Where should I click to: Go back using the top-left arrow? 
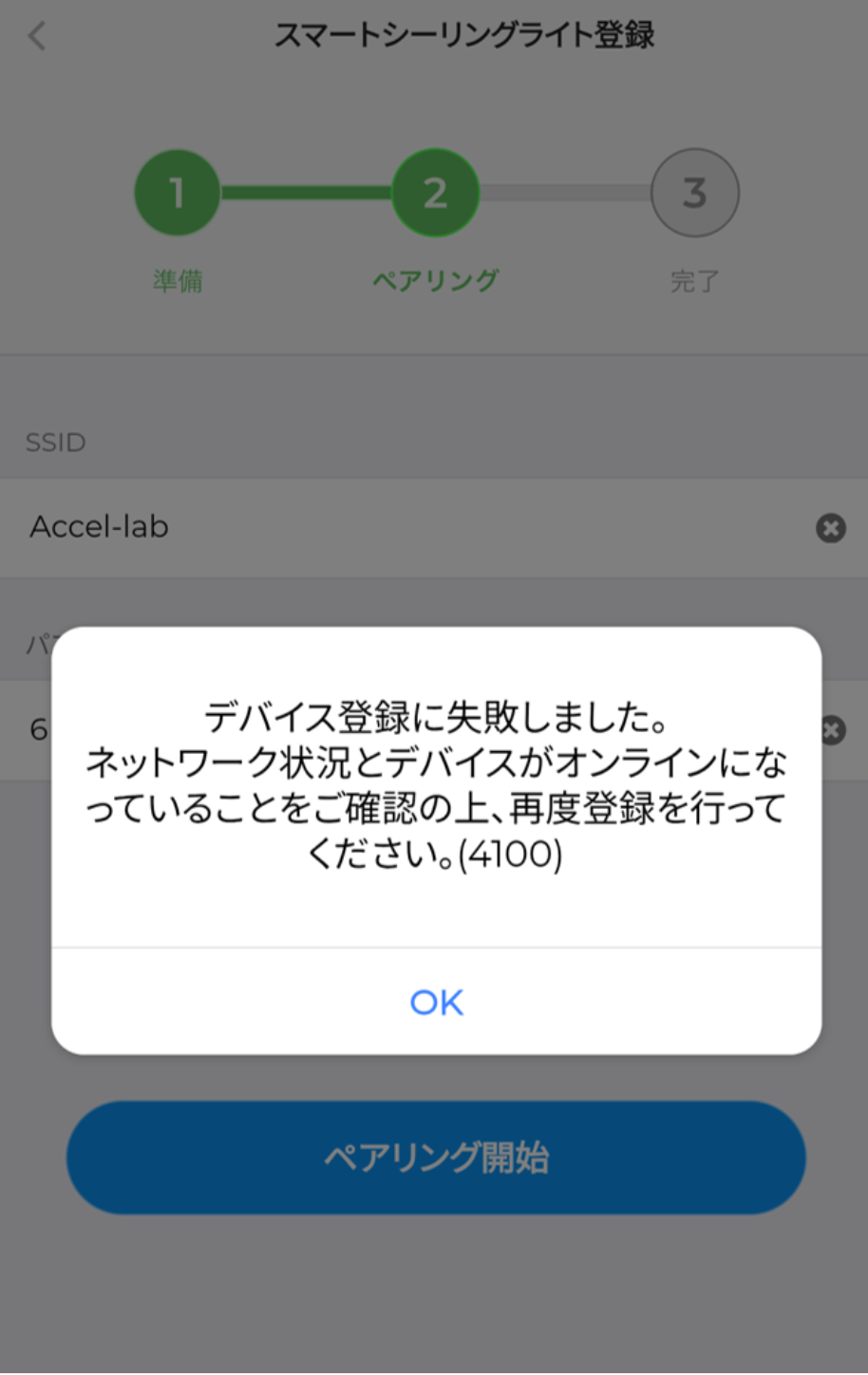click(37, 36)
